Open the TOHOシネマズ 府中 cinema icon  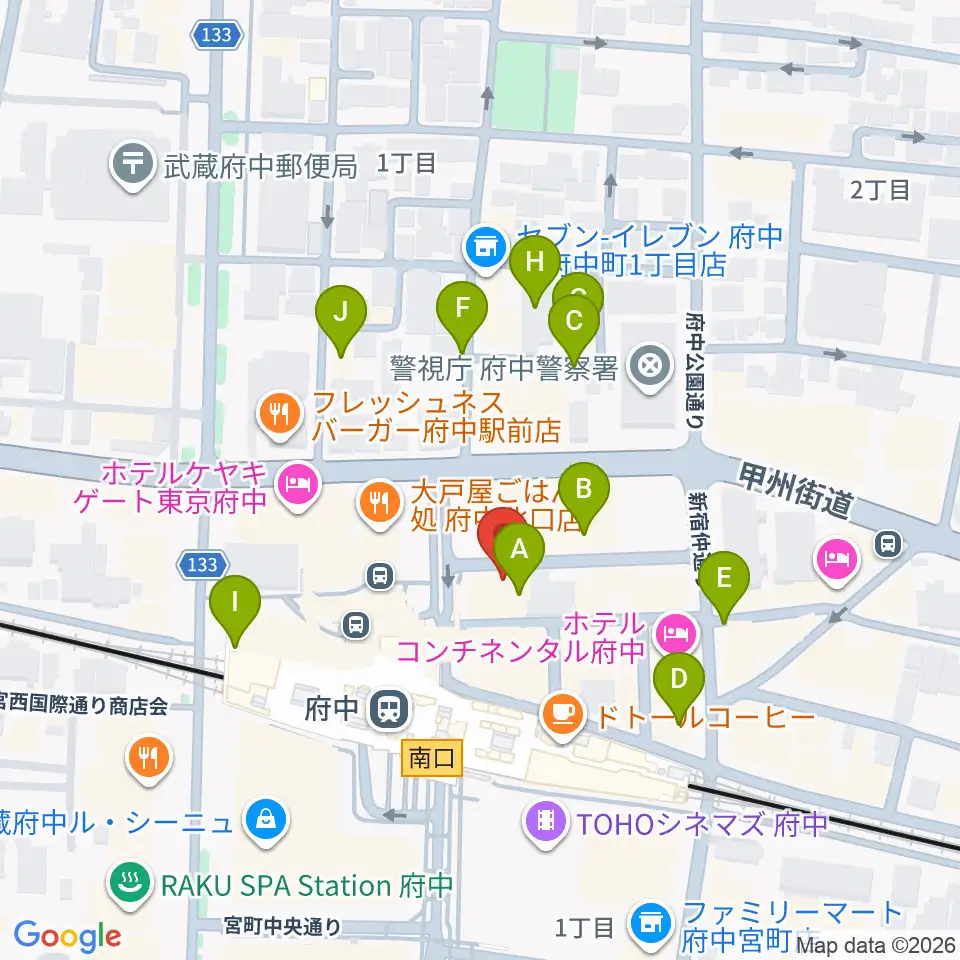[x=546, y=824]
